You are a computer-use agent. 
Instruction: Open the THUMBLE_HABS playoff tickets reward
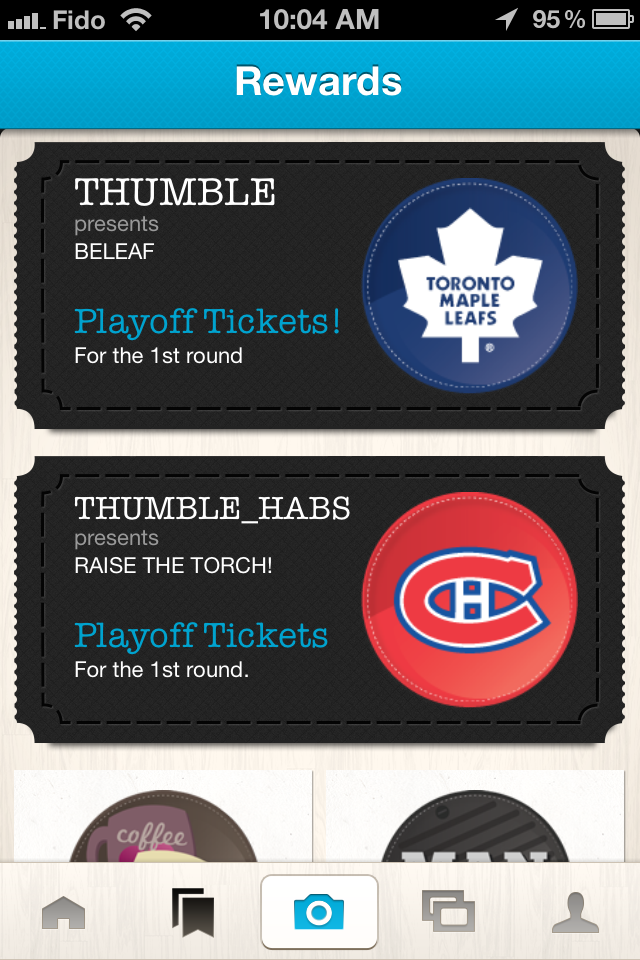(x=318, y=600)
